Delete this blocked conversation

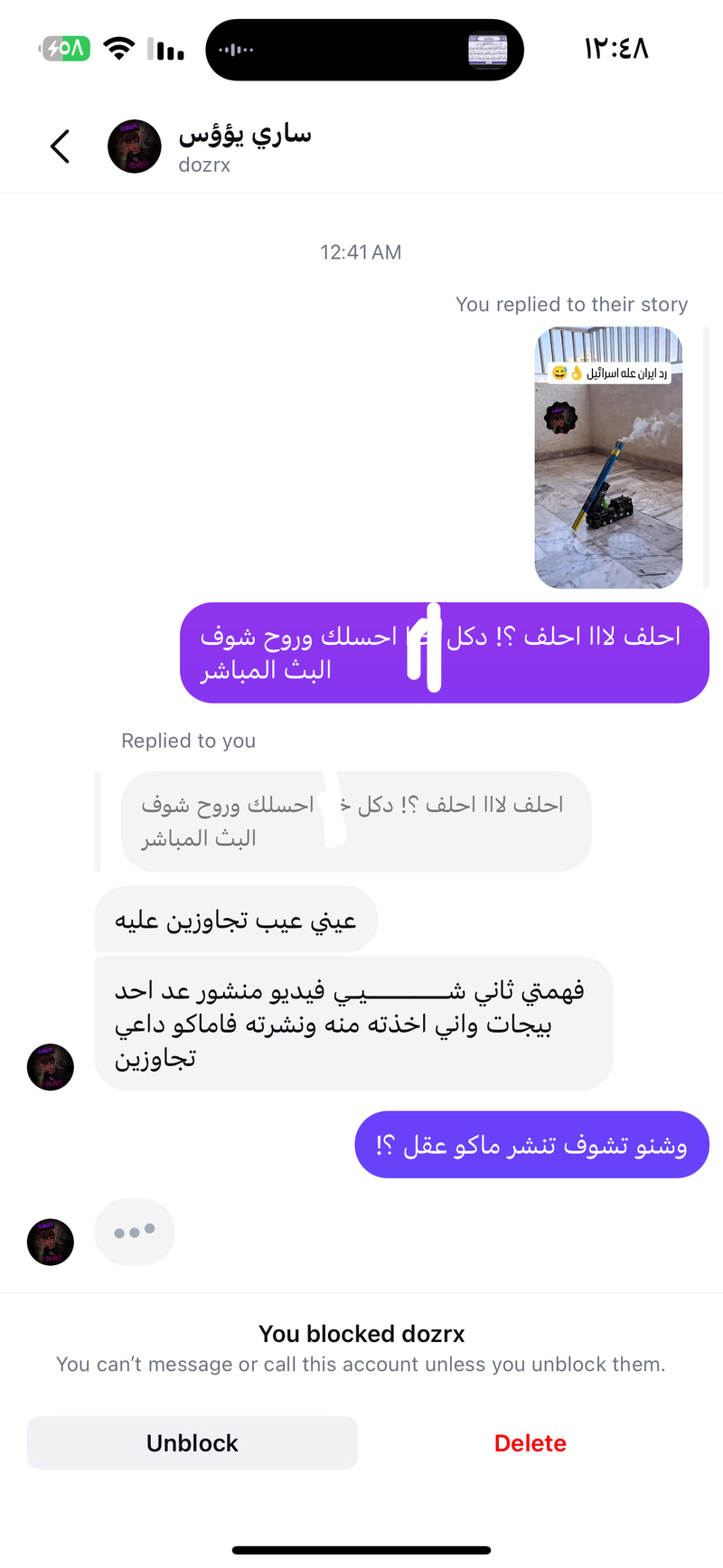530,1442
